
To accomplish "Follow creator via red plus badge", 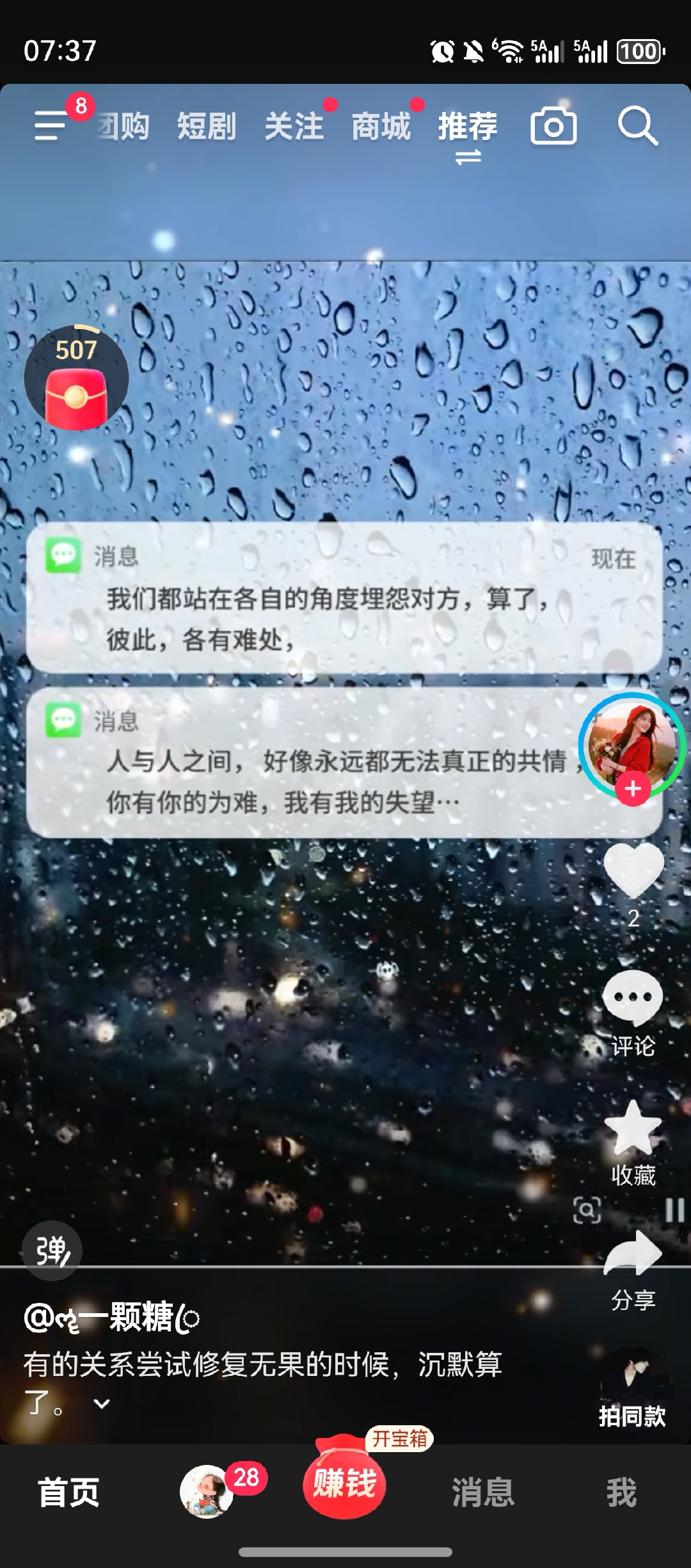I will tap(633, 789).
